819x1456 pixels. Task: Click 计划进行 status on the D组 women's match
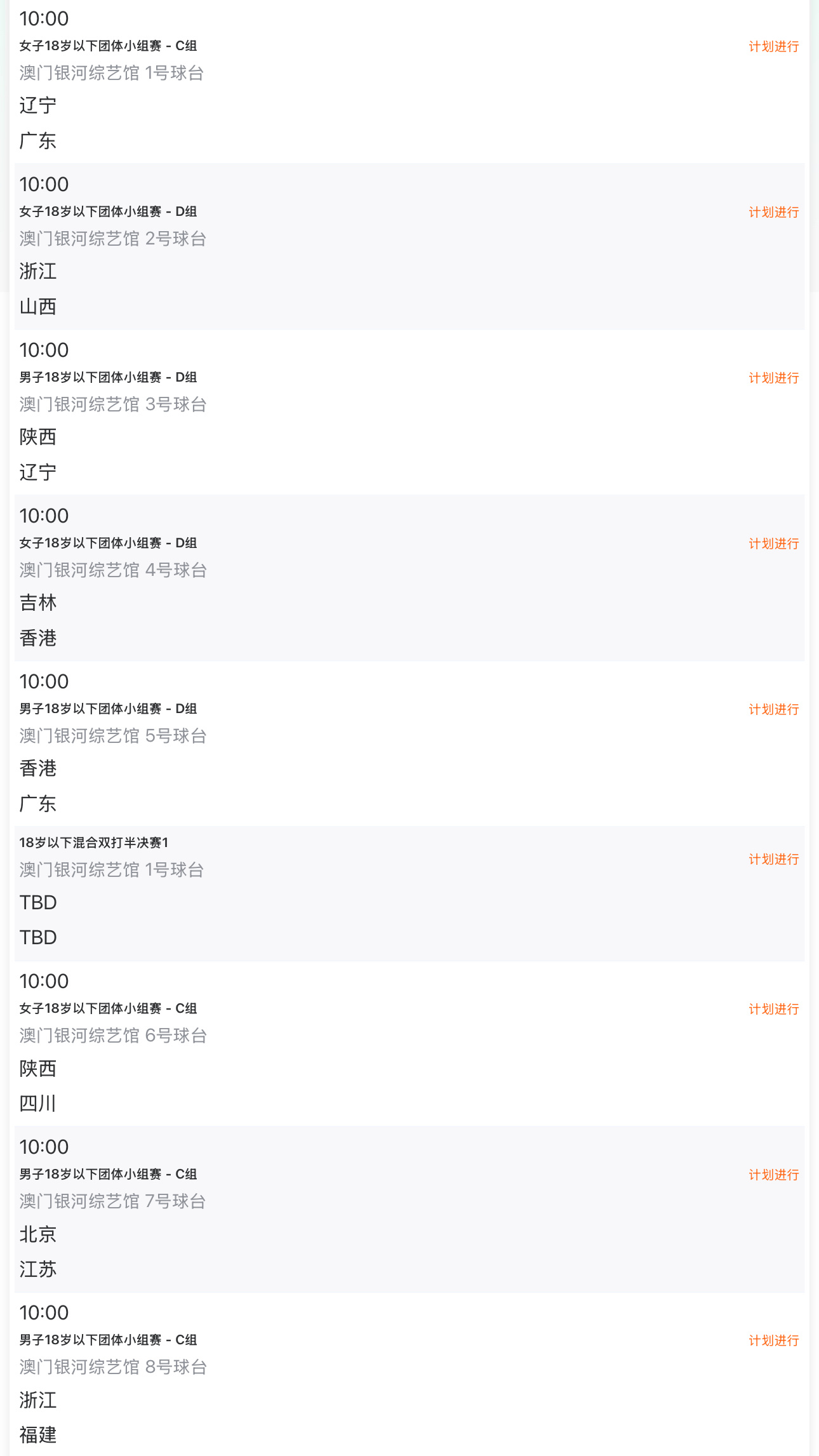coord(773,213)
